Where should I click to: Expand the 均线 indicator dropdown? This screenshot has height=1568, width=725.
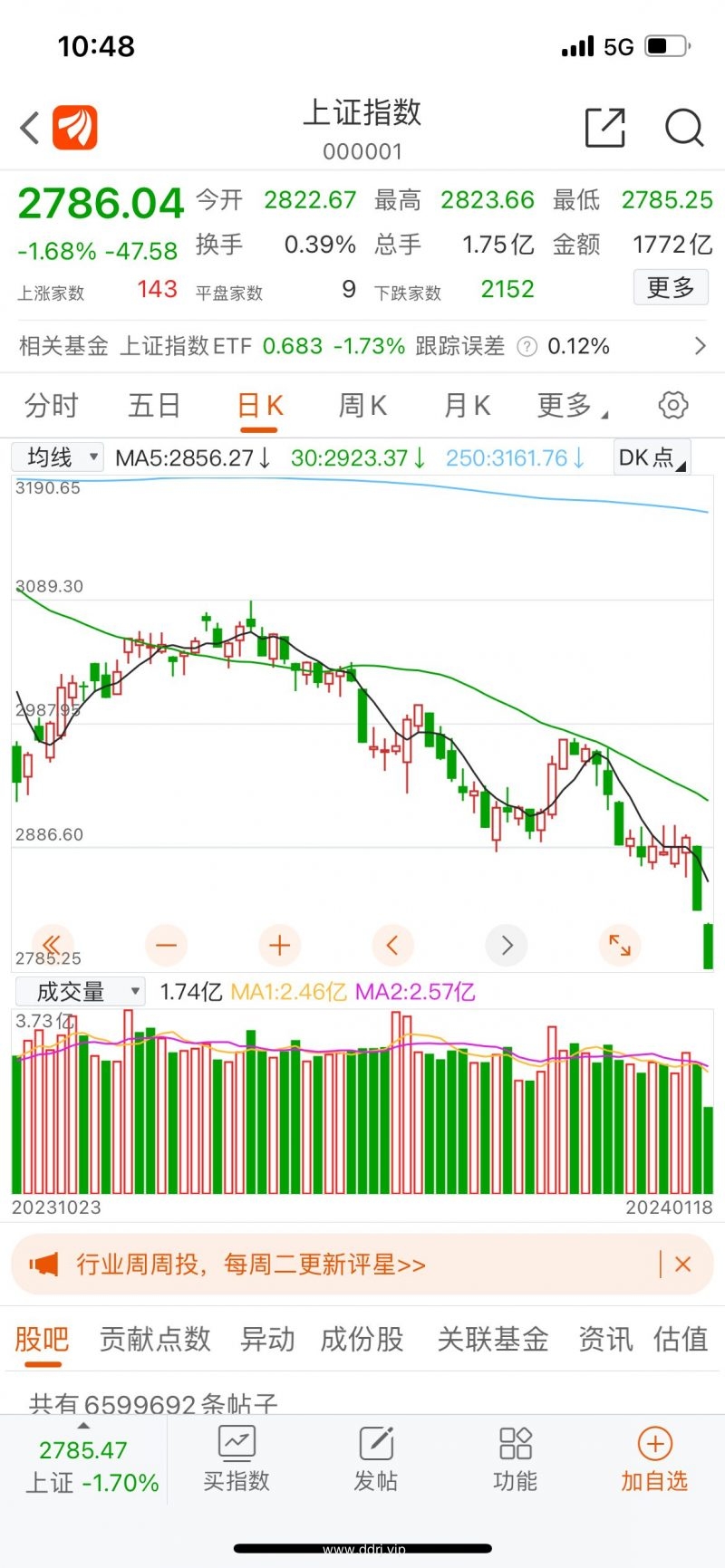58,457
